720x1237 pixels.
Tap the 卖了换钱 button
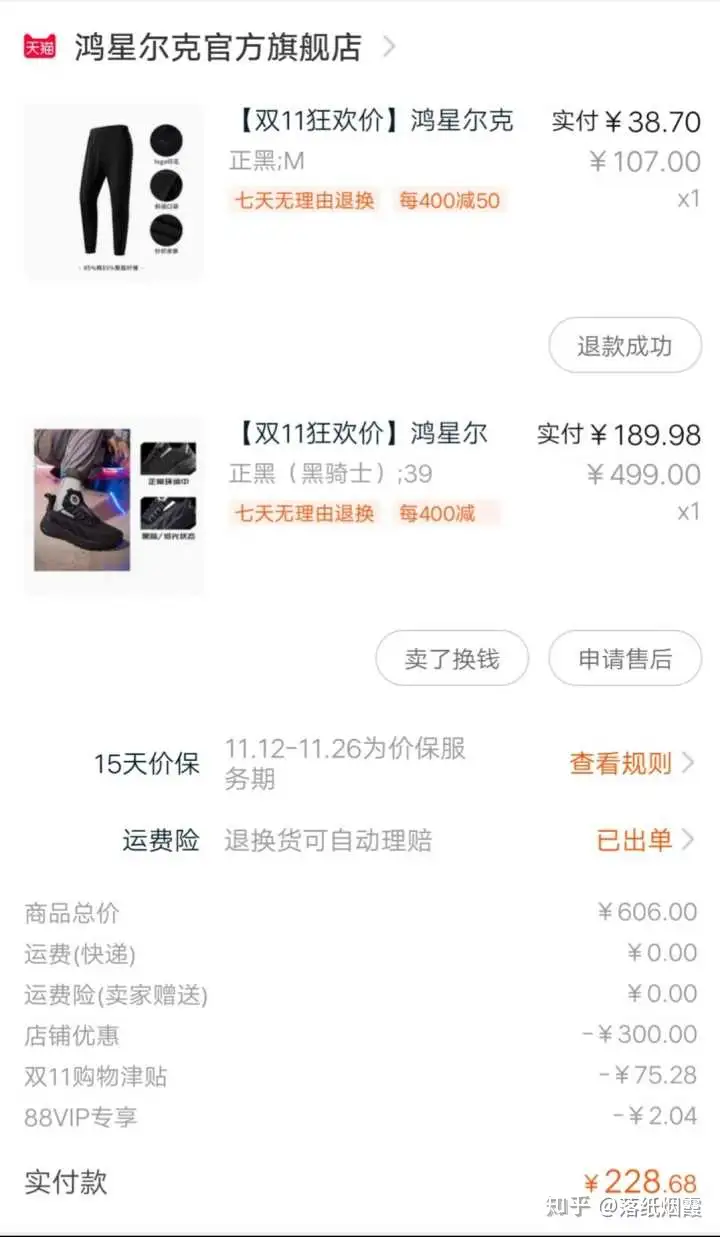pyautogui.click(x=451, y=659)
